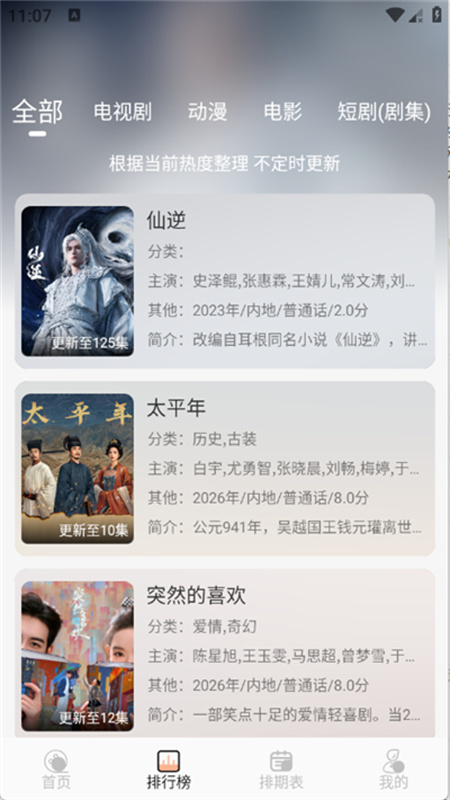Open the 我的 profile tab
Screen dimensions: 450x800
pyautogui.click(x=393, y=769)
